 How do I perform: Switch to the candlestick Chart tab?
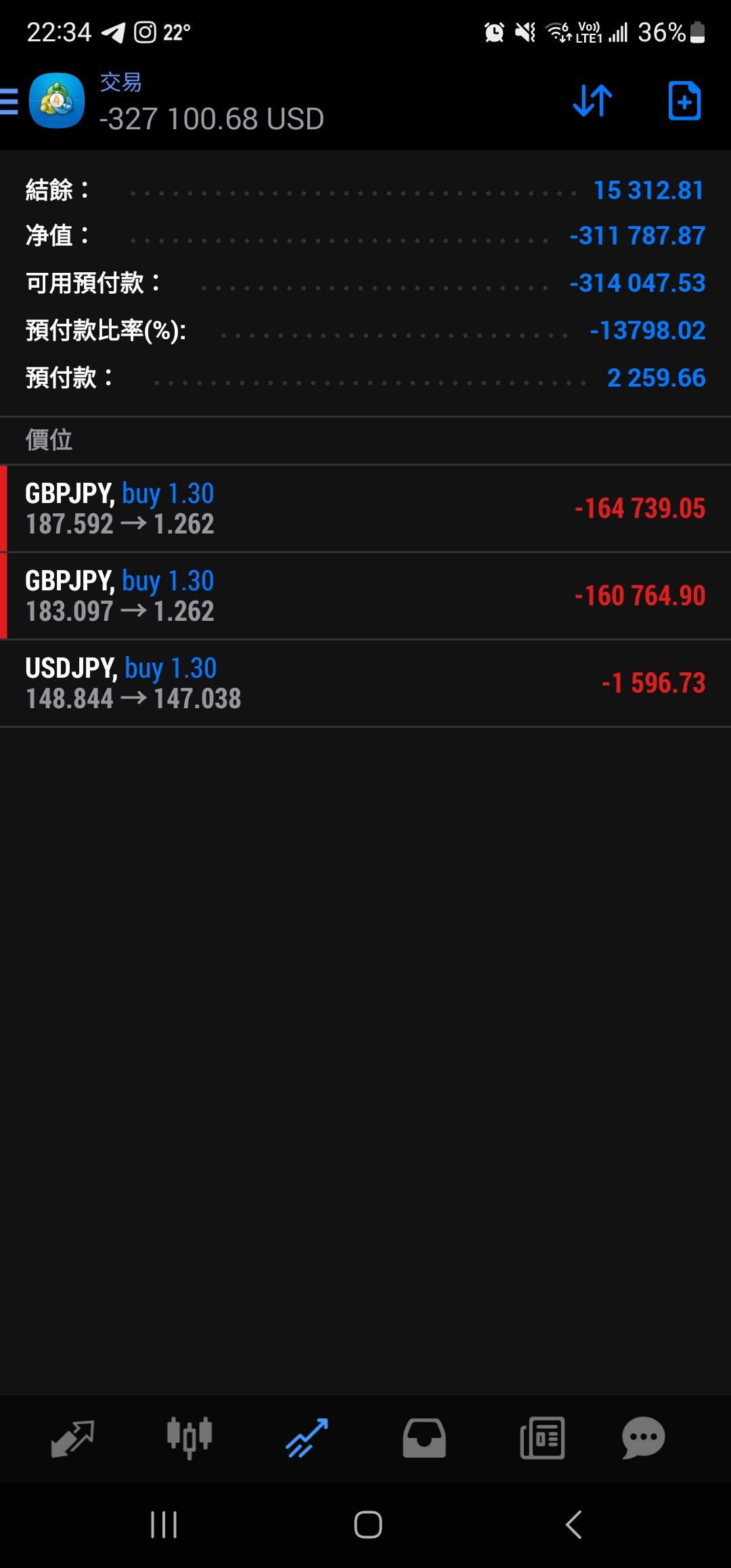pyautogui.click(x=190, y=1438)
